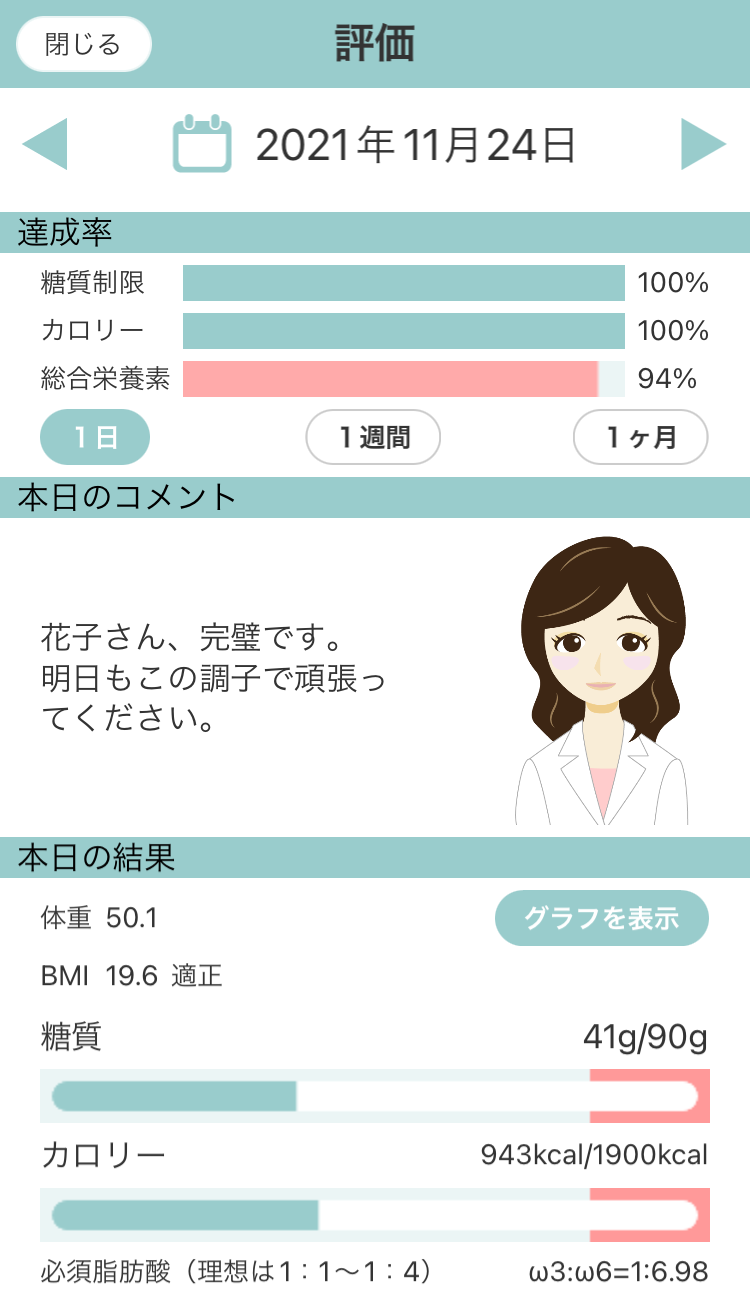Go to the next day
The width and height of the screenshot is (750, 1294).
point(703,145)
